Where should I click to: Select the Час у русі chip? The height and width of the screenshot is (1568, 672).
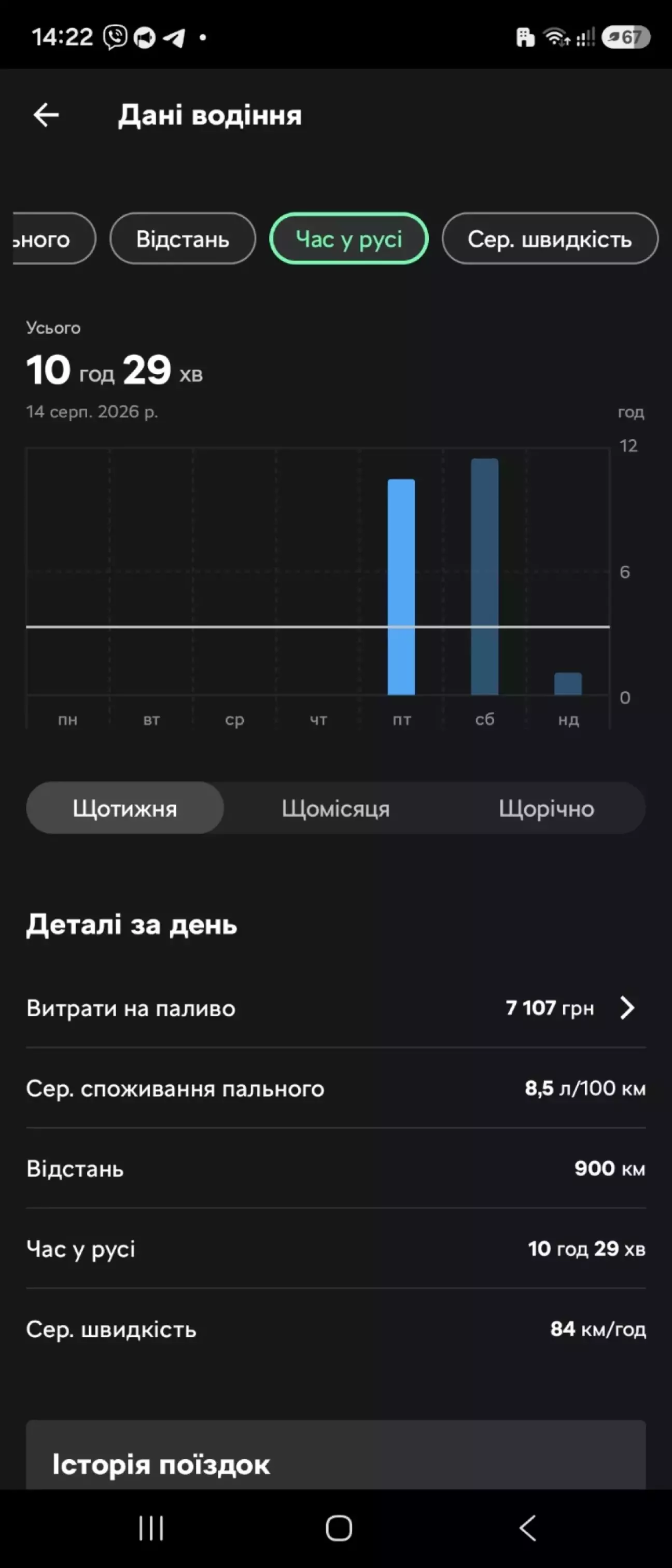point(349,239)
